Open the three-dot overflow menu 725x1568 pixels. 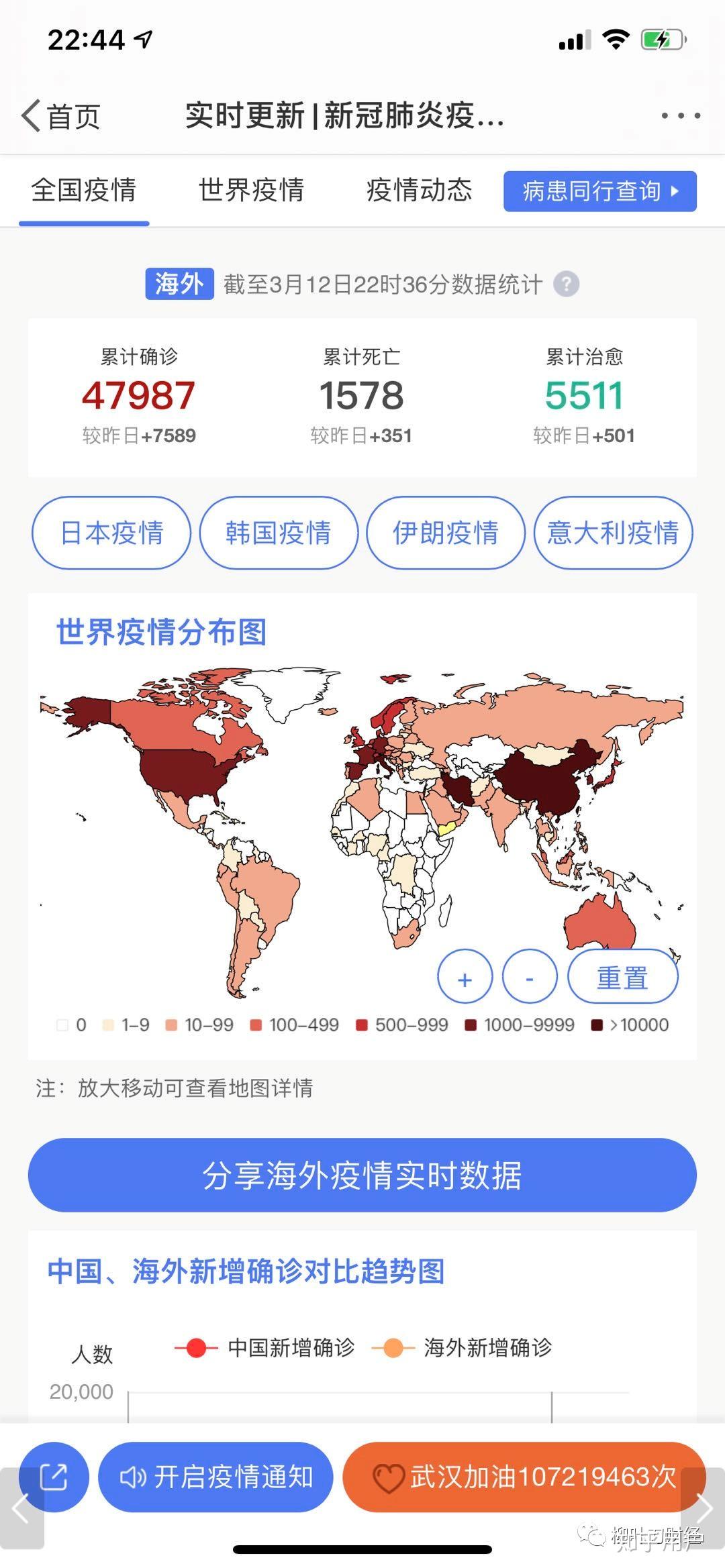coord(681,116)
